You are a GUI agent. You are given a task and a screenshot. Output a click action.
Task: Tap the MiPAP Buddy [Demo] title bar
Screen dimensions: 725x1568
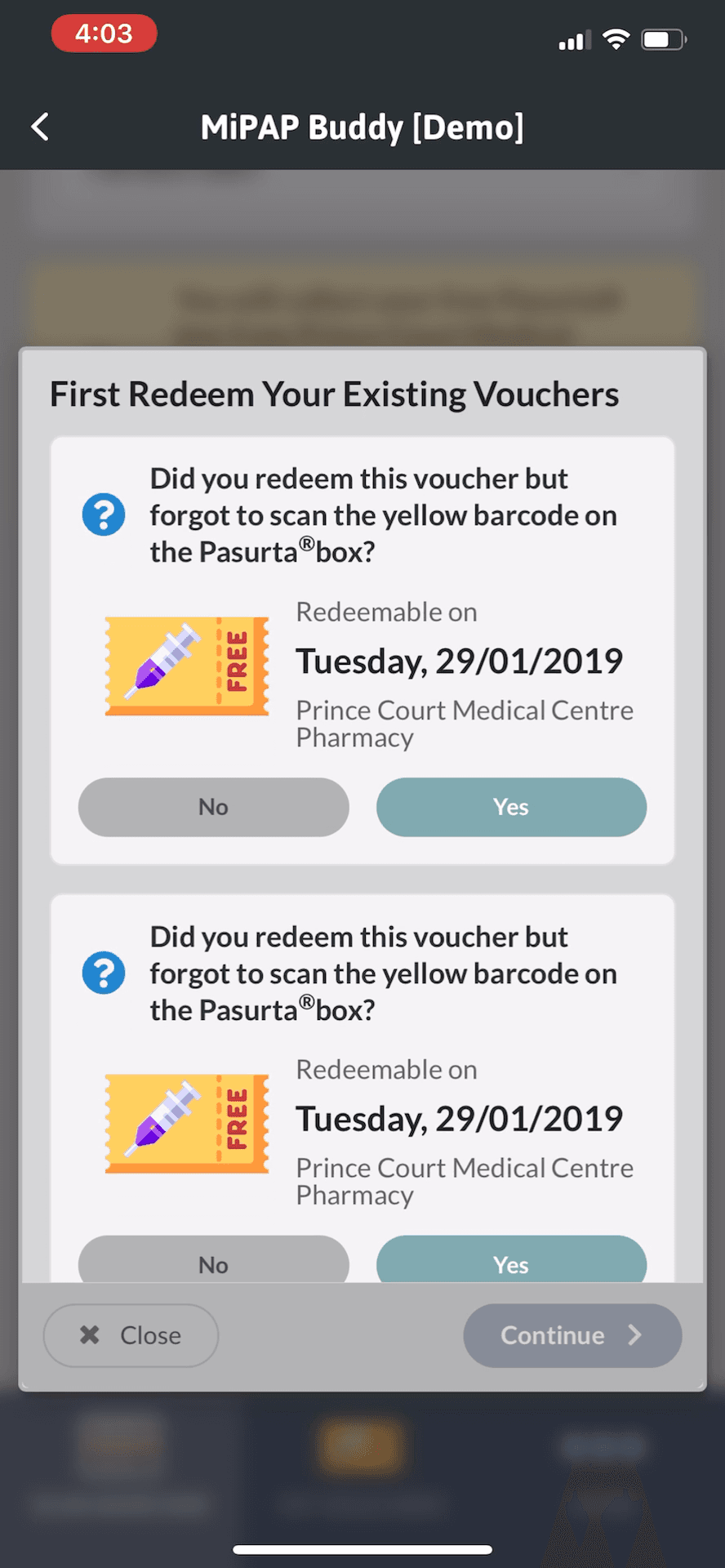[x=362, y=127]
